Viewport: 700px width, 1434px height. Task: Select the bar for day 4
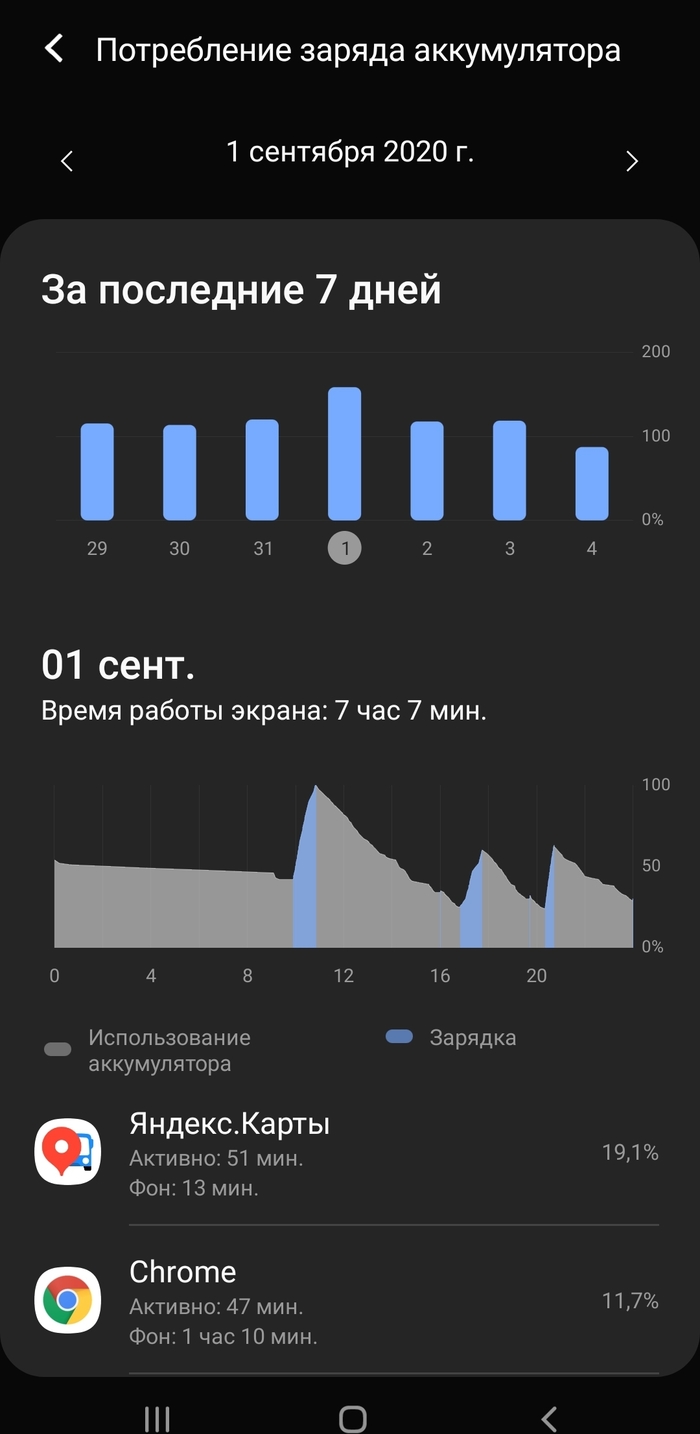coord(592,483)
